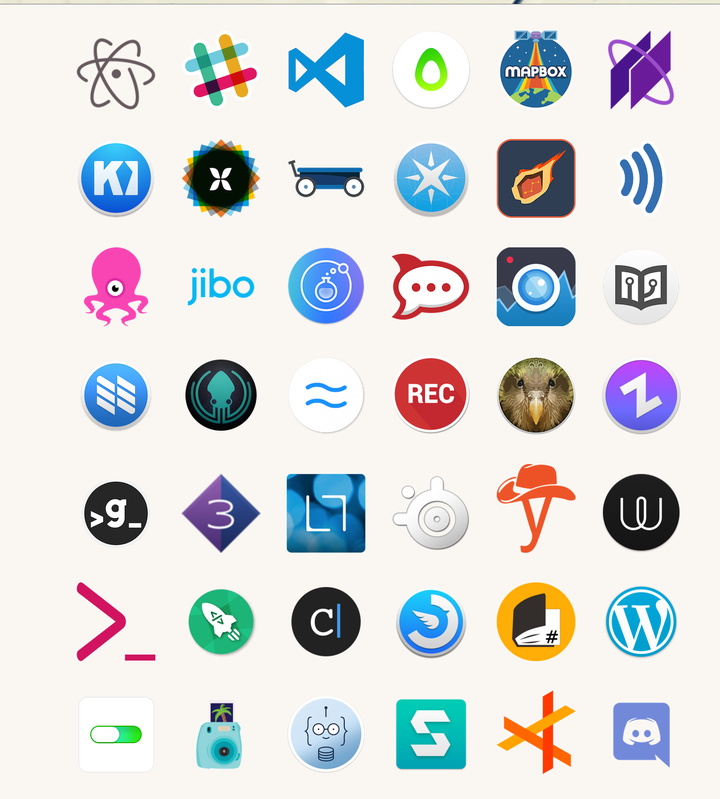Click the green rocket launcher icon
This screenshot has width=720, height=799.
click(x=220, y=621)
